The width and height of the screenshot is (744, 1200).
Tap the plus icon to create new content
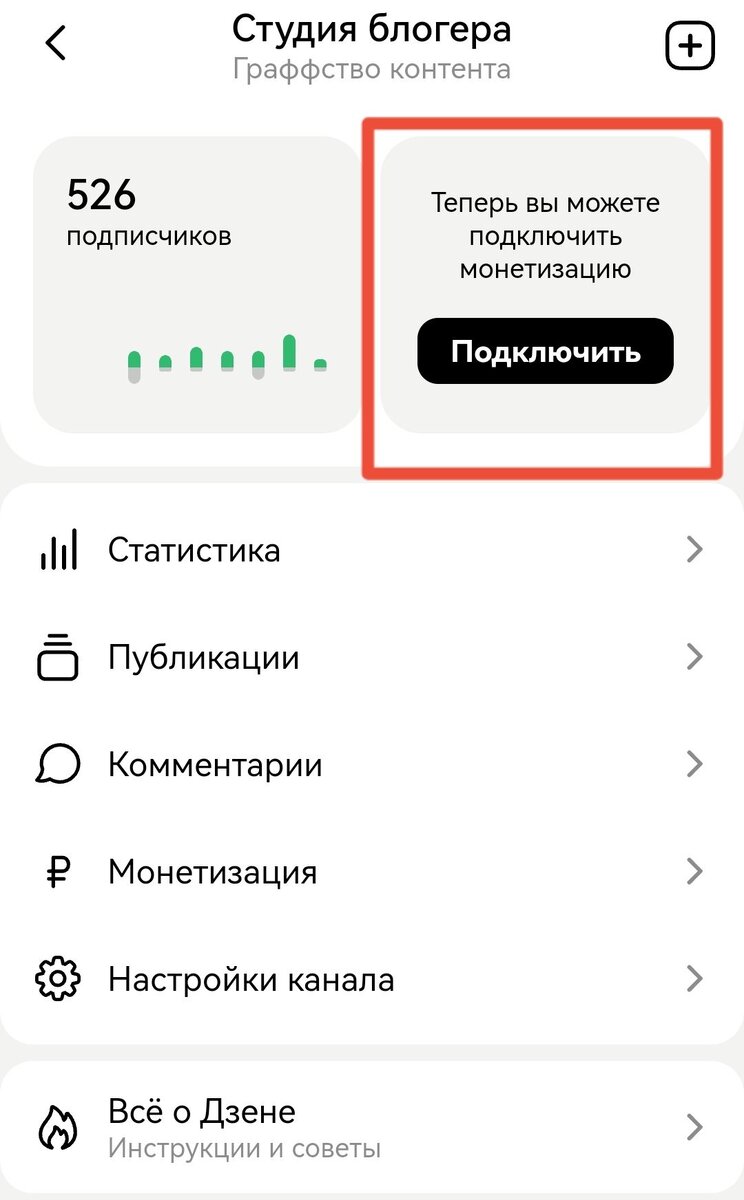[x=690, y=43]
